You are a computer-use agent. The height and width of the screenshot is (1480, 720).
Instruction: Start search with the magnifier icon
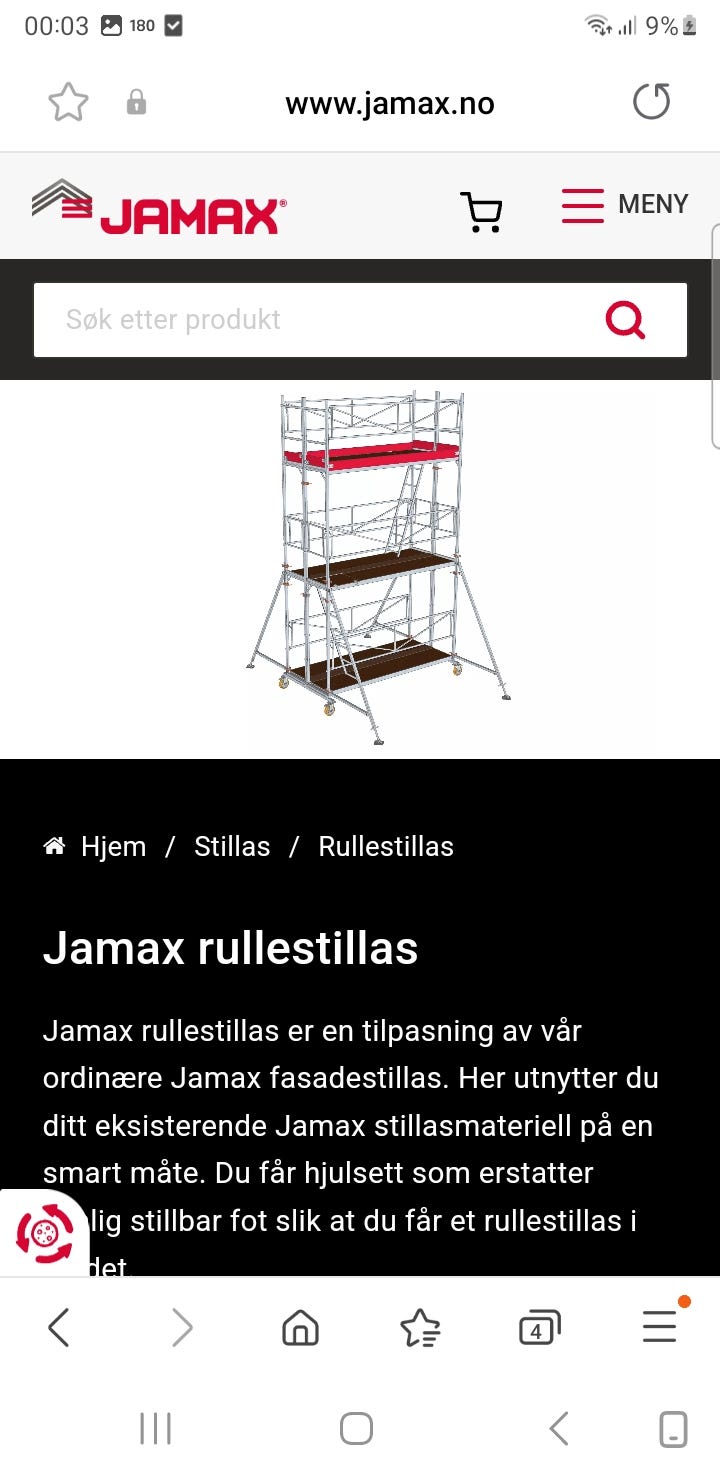[x=626, y=319]
